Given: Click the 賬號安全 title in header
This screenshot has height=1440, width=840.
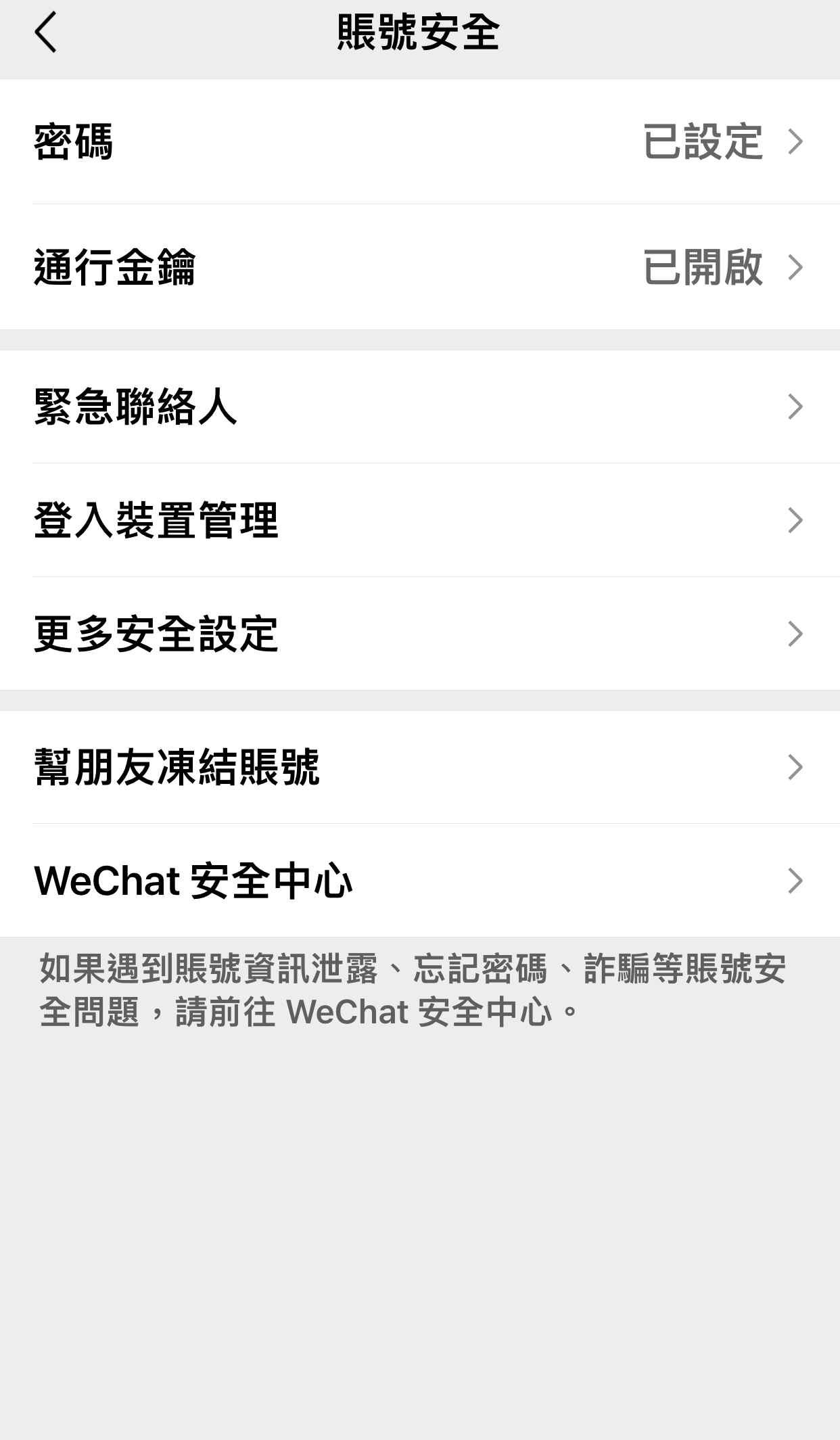Looking at the screenshot, I should click(419, 31).
